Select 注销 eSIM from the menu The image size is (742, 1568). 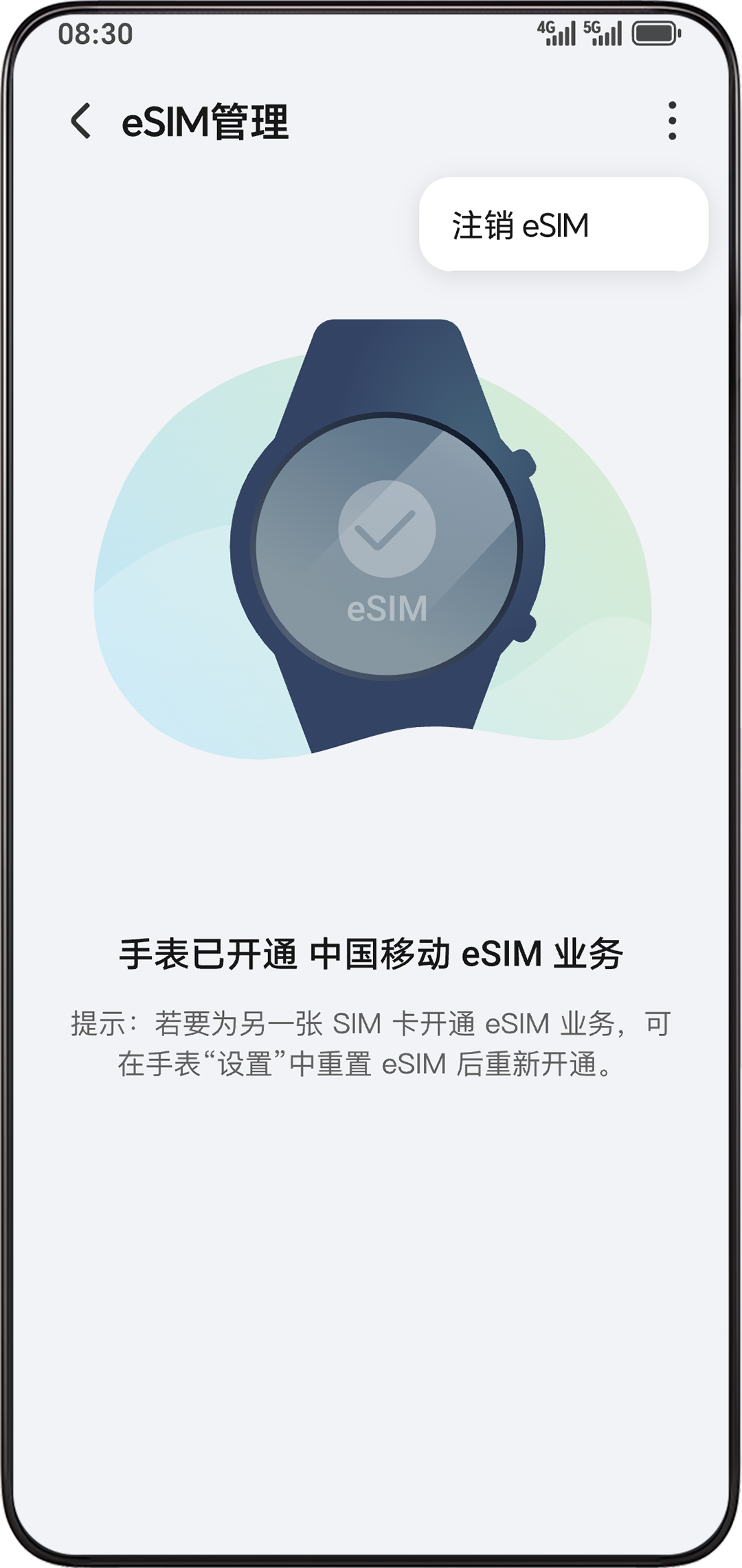[x=522, y=225]
